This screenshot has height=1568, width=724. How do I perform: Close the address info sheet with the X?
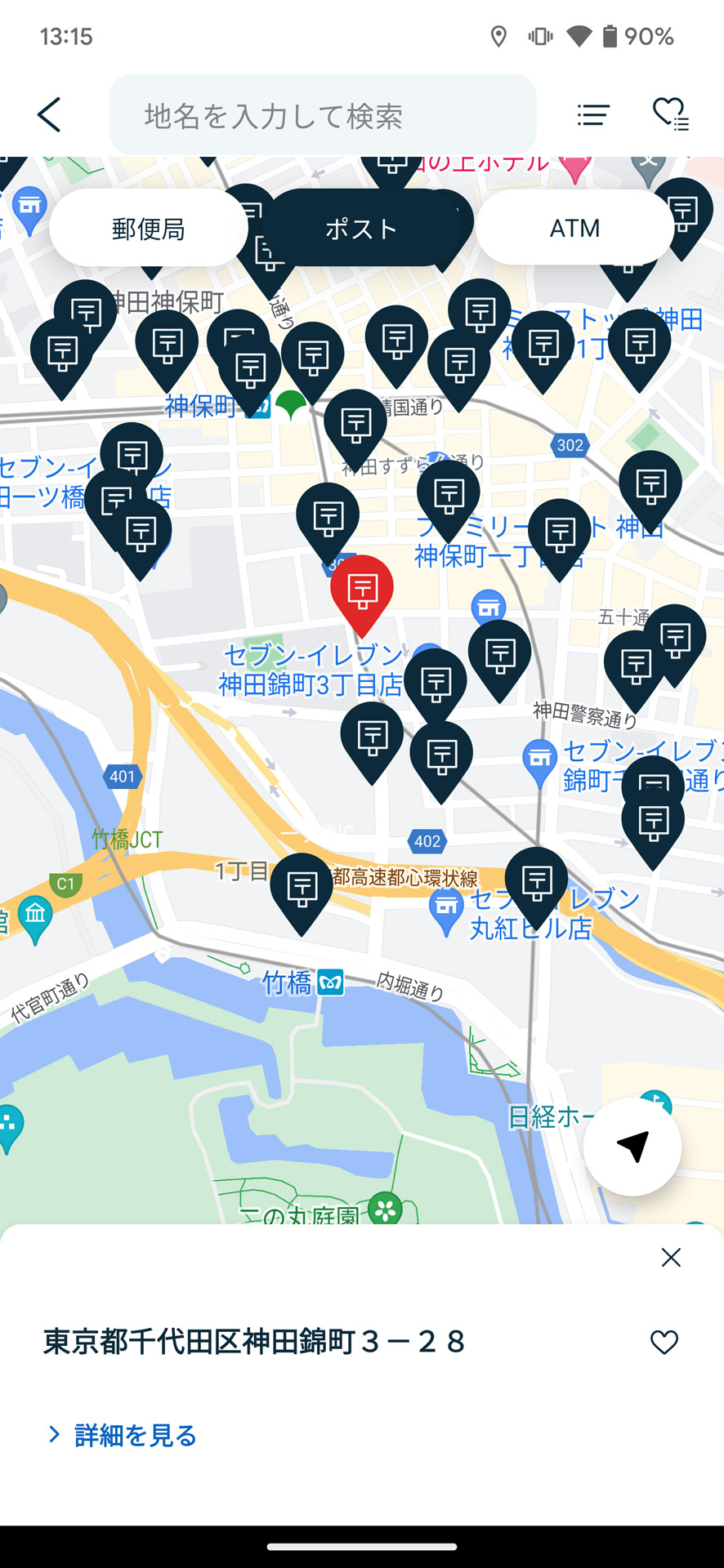(x=670, y=1257)
